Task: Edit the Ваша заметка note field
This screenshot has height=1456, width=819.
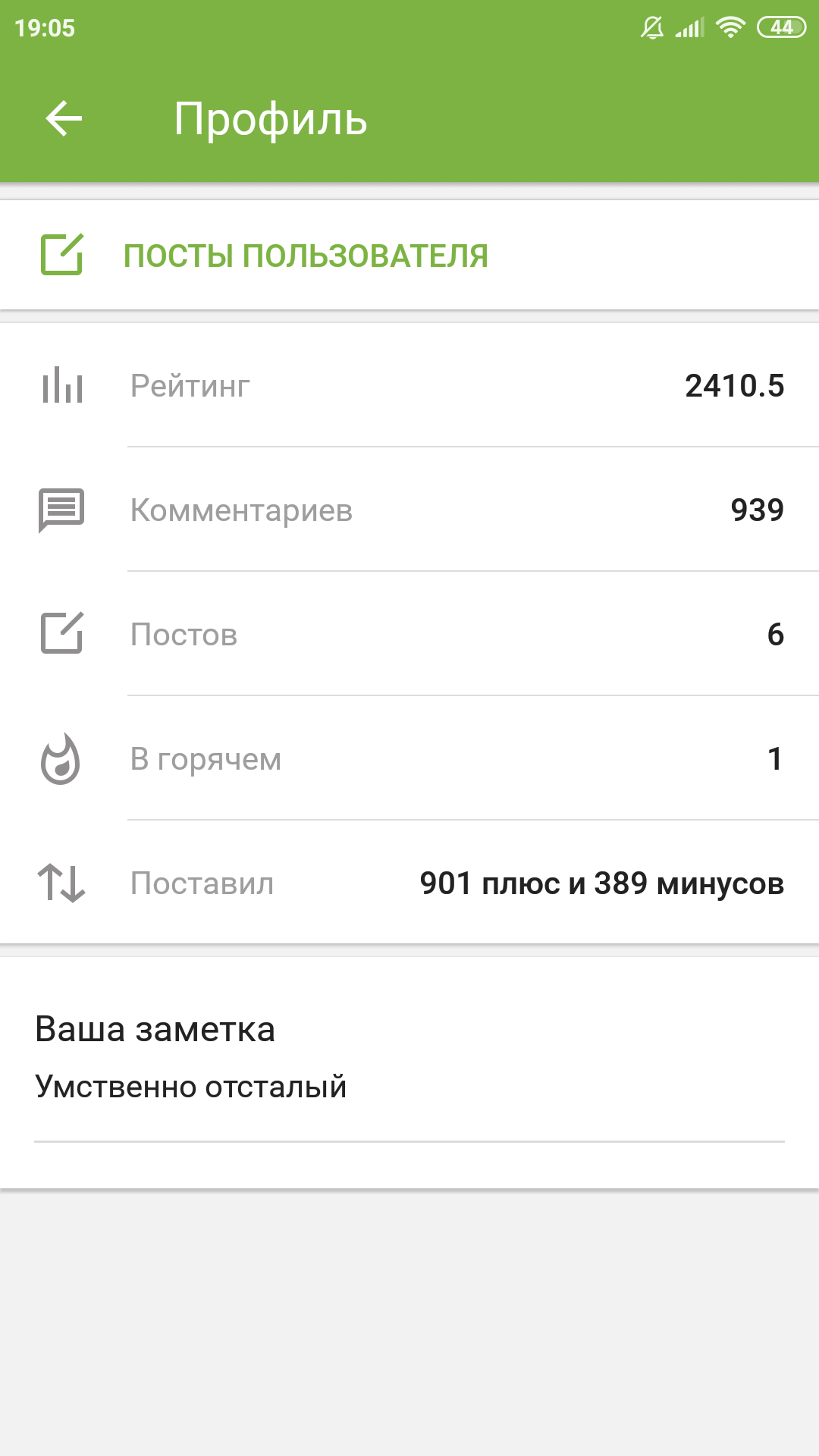Action: (x=408, y=1087)
